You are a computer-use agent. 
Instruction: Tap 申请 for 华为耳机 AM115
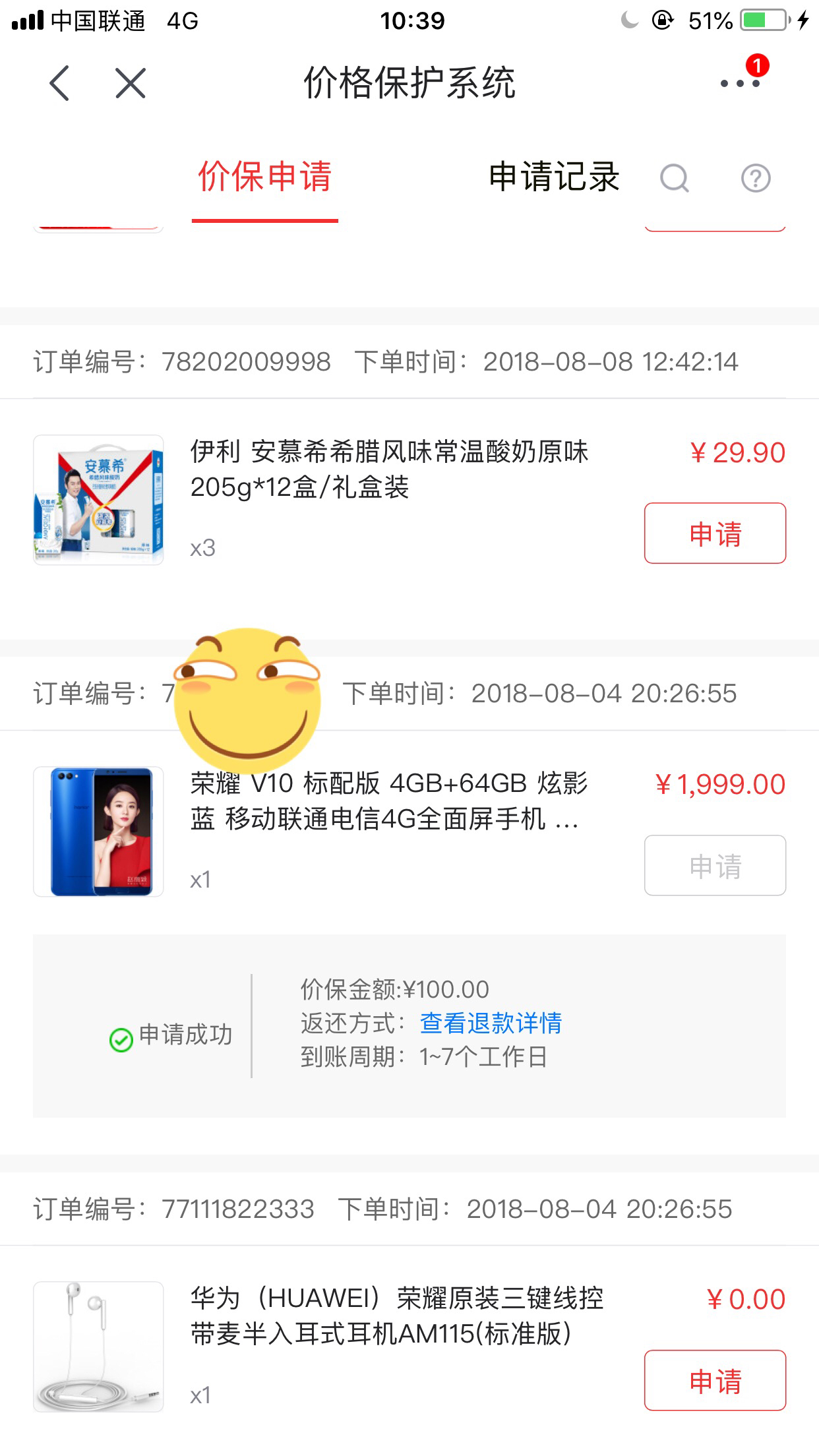coord(715,1380)
